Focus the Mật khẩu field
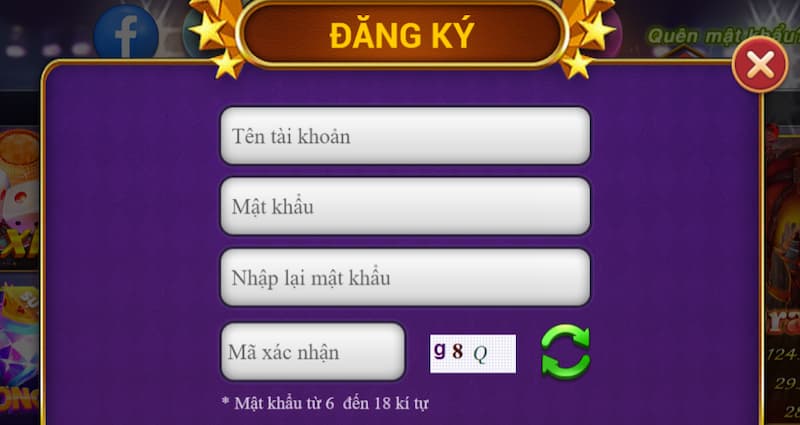 (405, 207)
